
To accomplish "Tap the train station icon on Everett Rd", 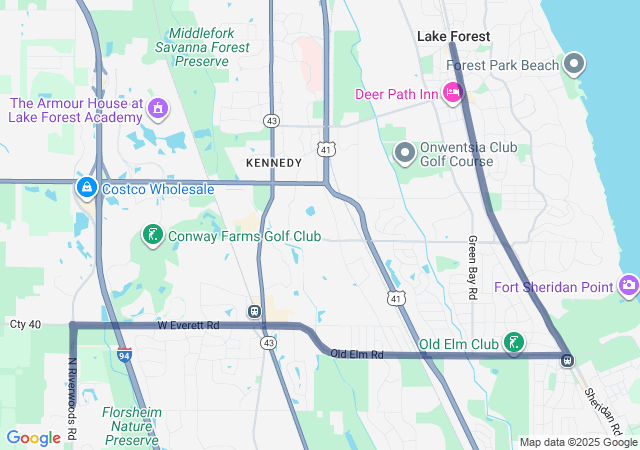I will tap(255, 311).
